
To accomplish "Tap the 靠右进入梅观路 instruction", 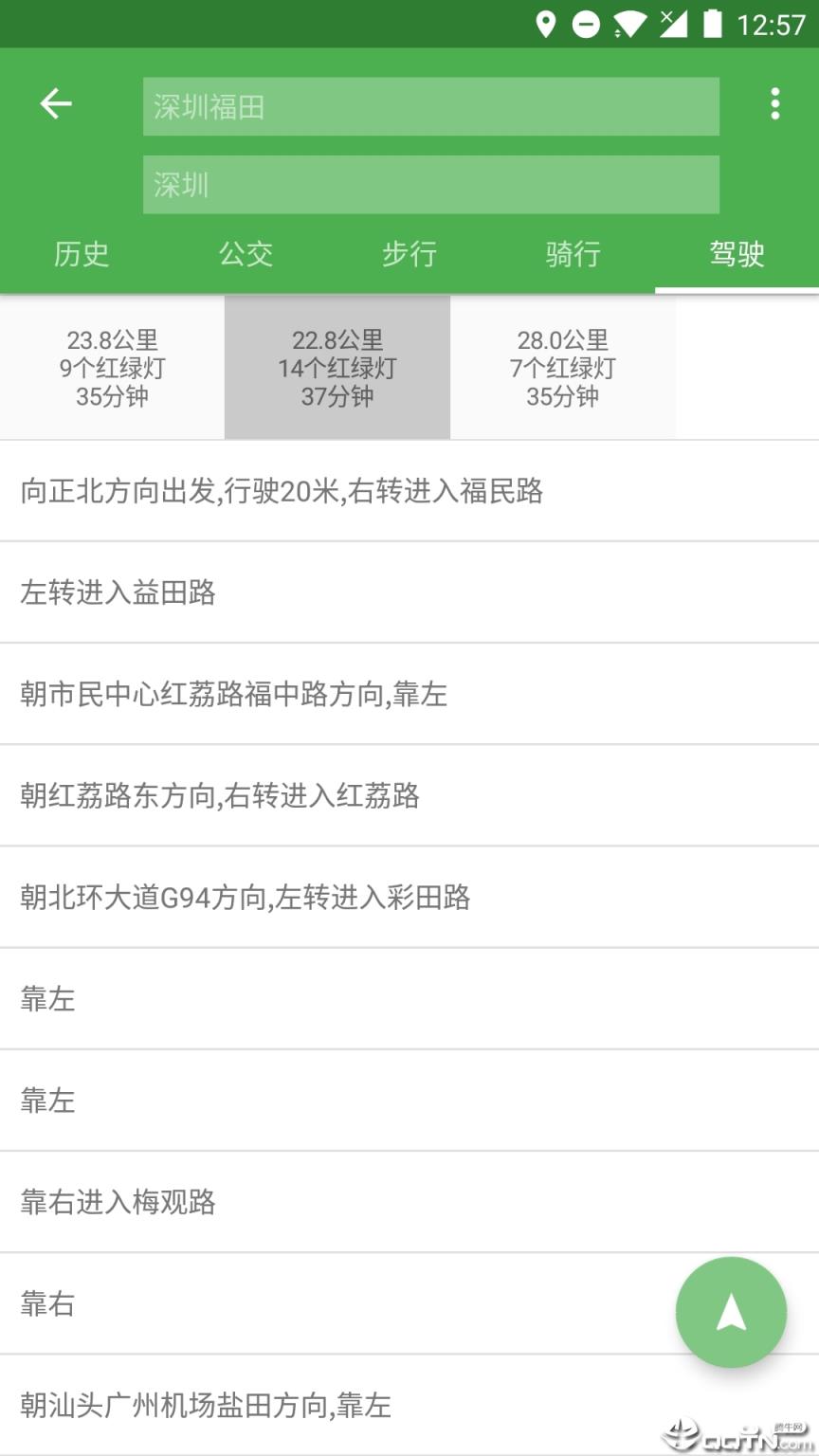I will click(x=119, y=1203).
